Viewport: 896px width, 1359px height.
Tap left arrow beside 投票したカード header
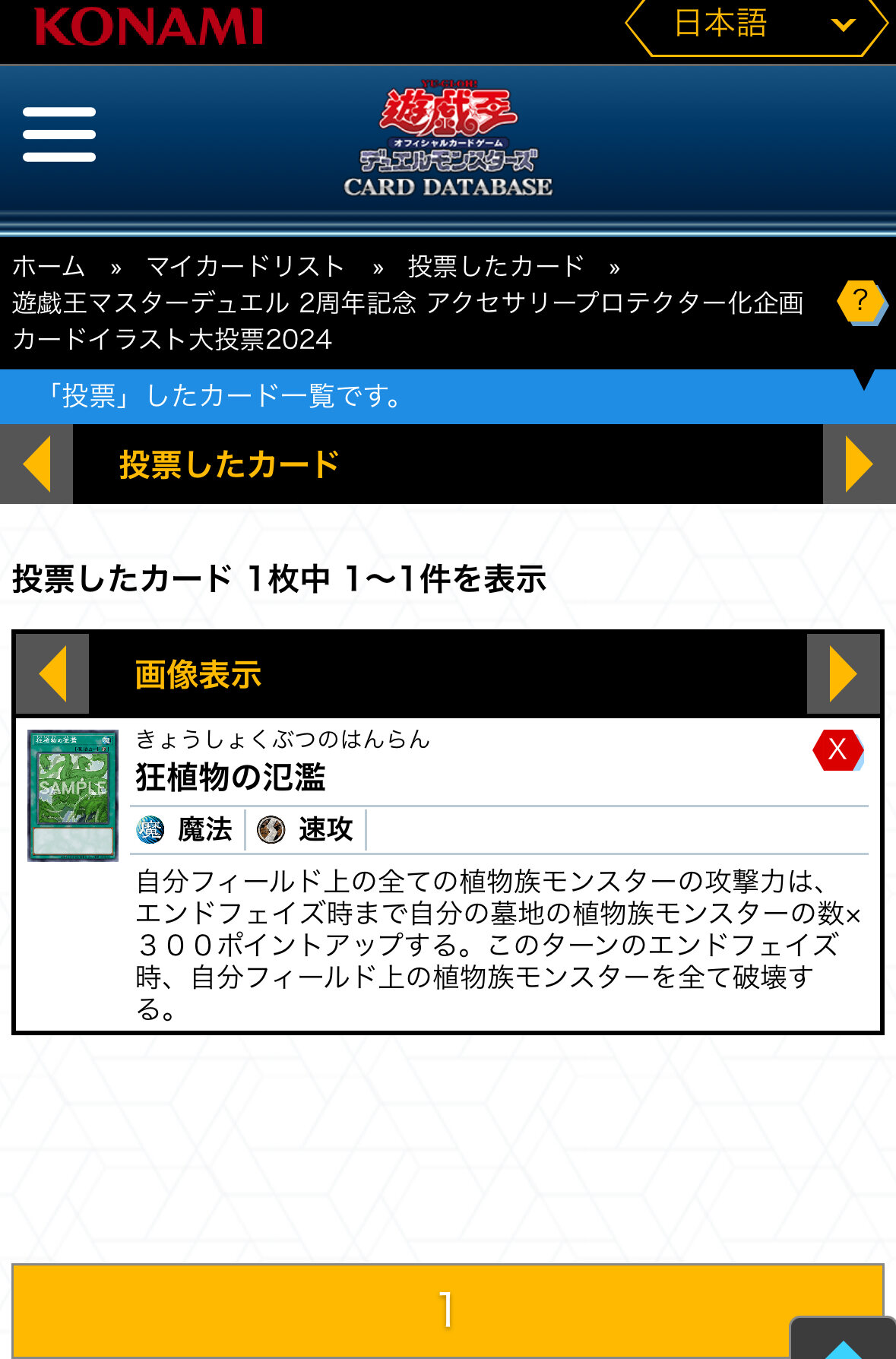[x=36, y=464]
